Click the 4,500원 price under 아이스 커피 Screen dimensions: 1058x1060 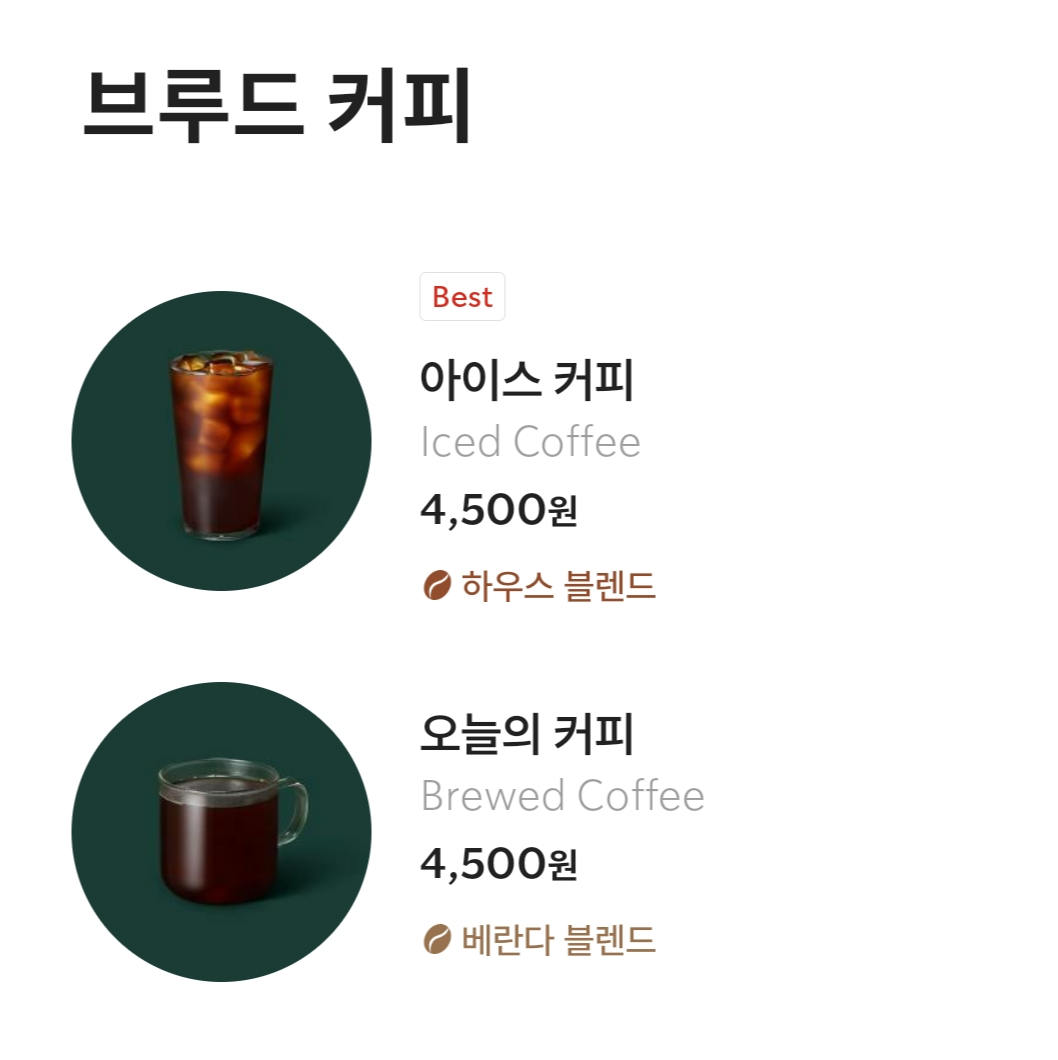tap(498, 510)
